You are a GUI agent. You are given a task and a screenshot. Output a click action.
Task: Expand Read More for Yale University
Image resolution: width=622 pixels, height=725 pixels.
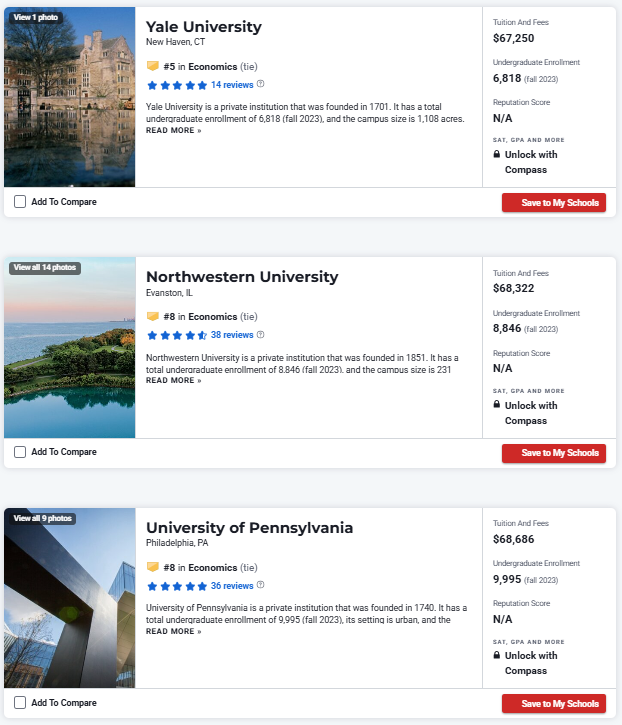pos(173,130)
